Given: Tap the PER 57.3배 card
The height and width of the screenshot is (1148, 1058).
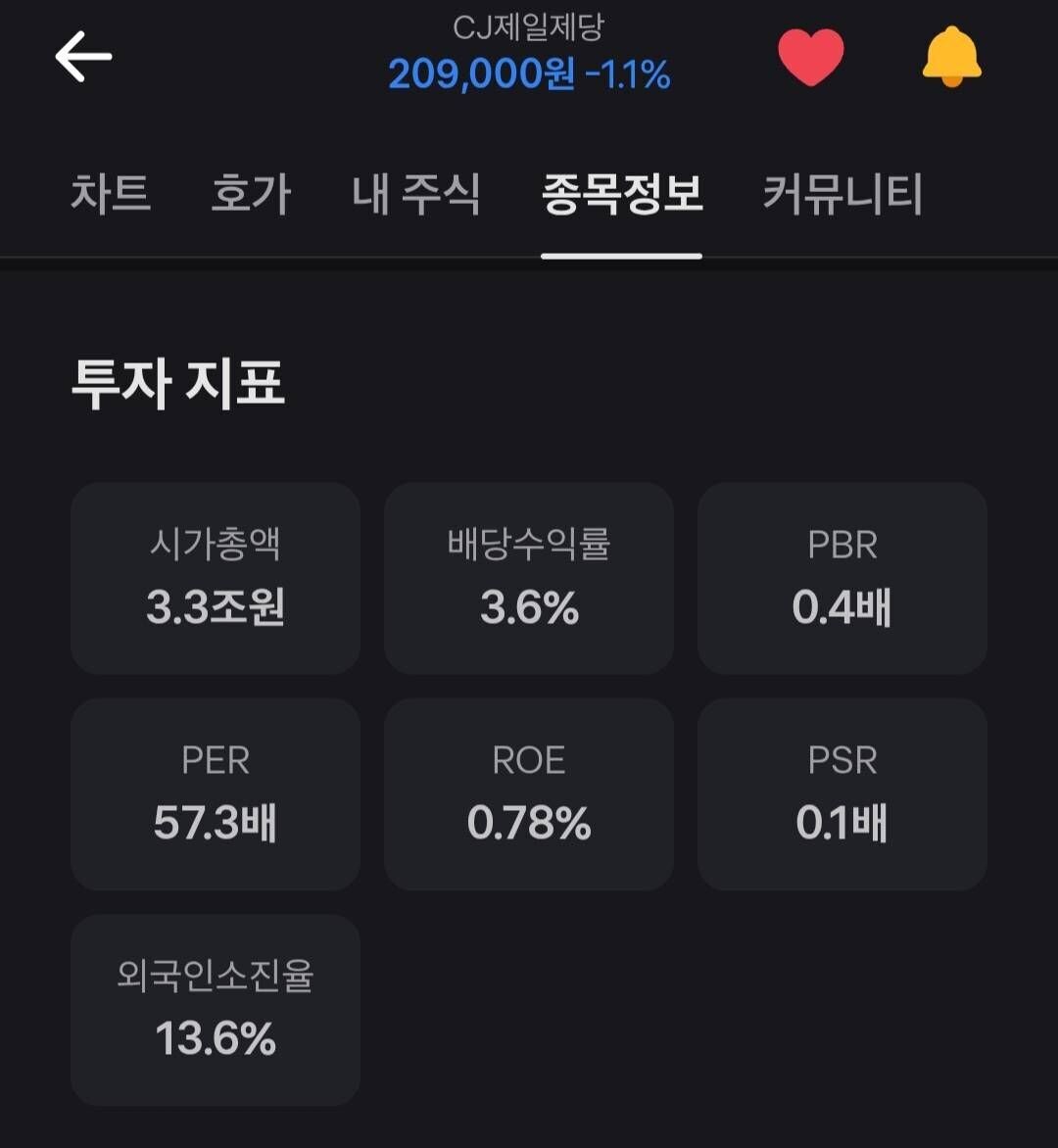Looking at the screenshot, I should (x=216, y=793).
